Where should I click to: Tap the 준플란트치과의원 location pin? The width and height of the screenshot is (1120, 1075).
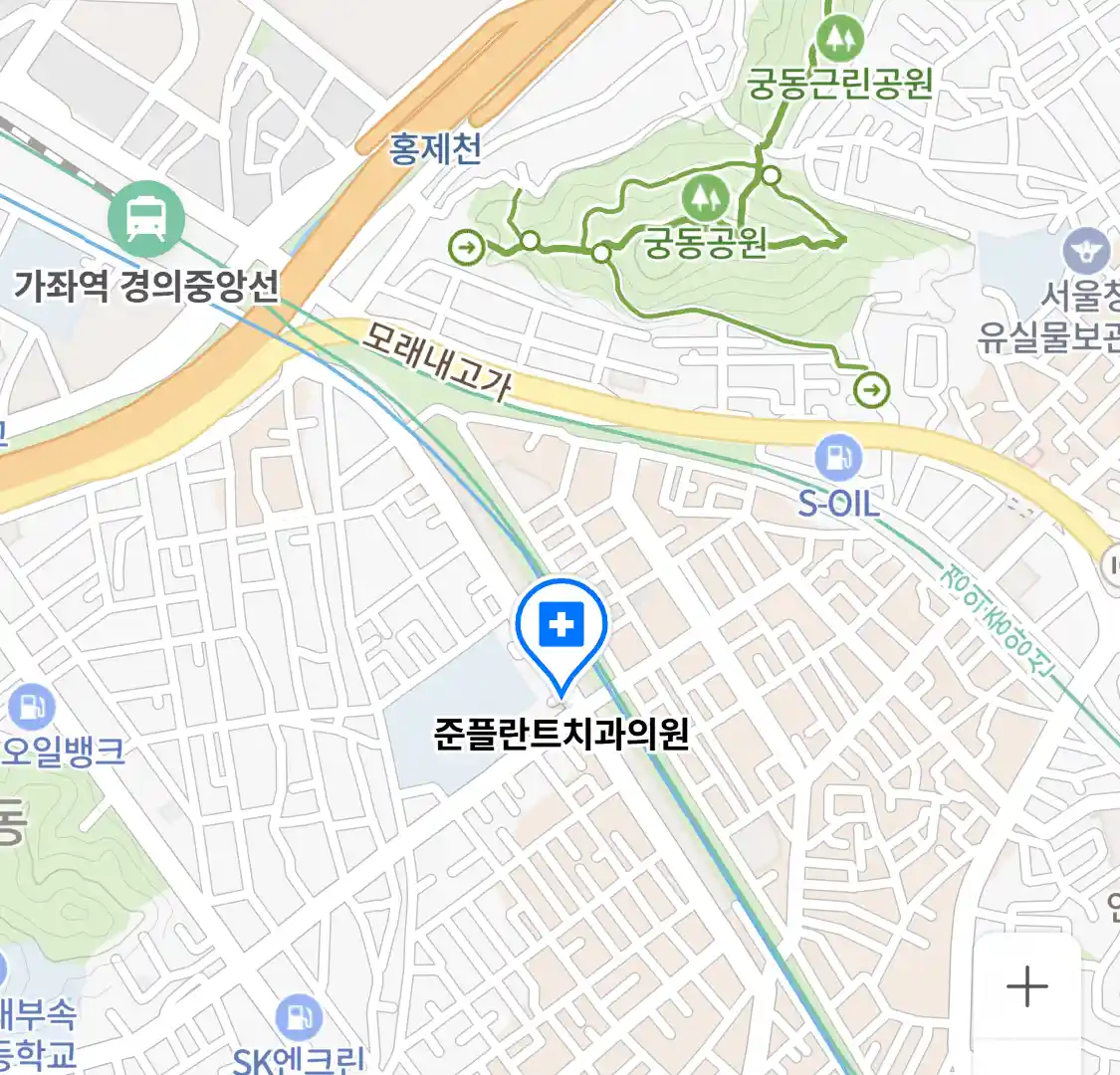561,627
